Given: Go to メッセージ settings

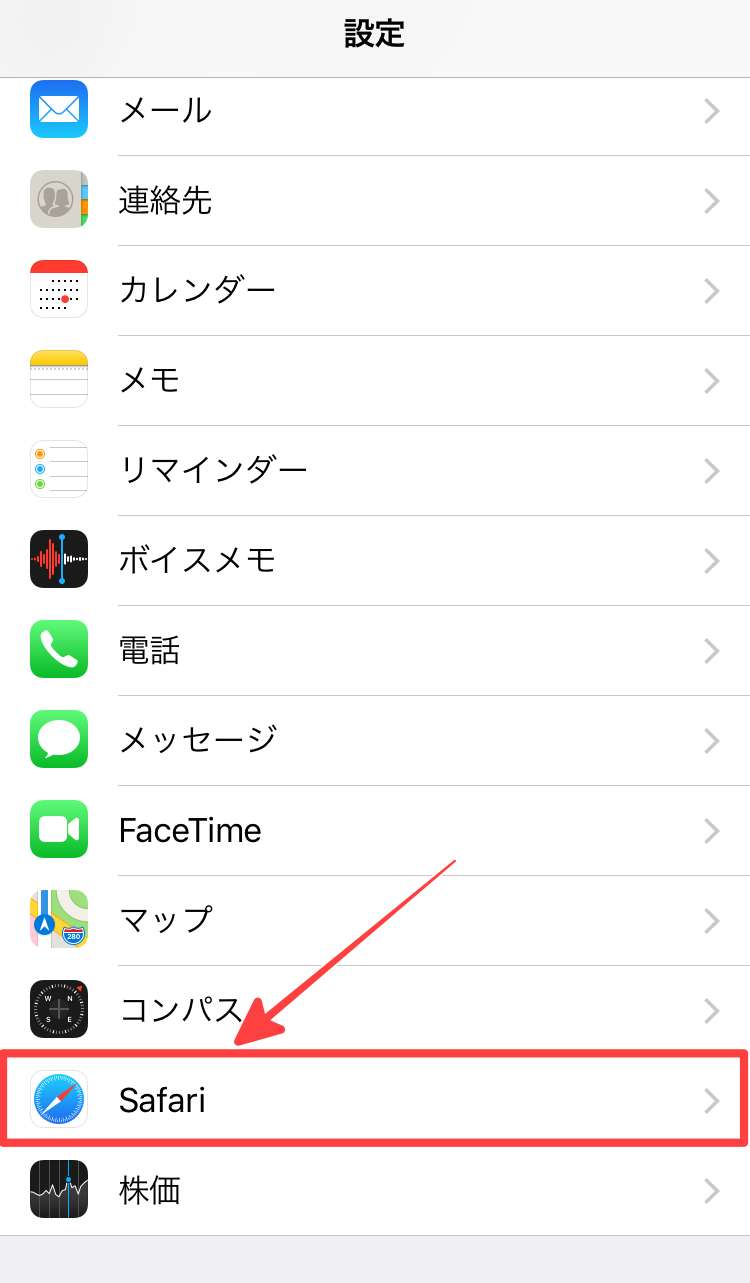Looking at the screenshot, I should tap(375, 740).
